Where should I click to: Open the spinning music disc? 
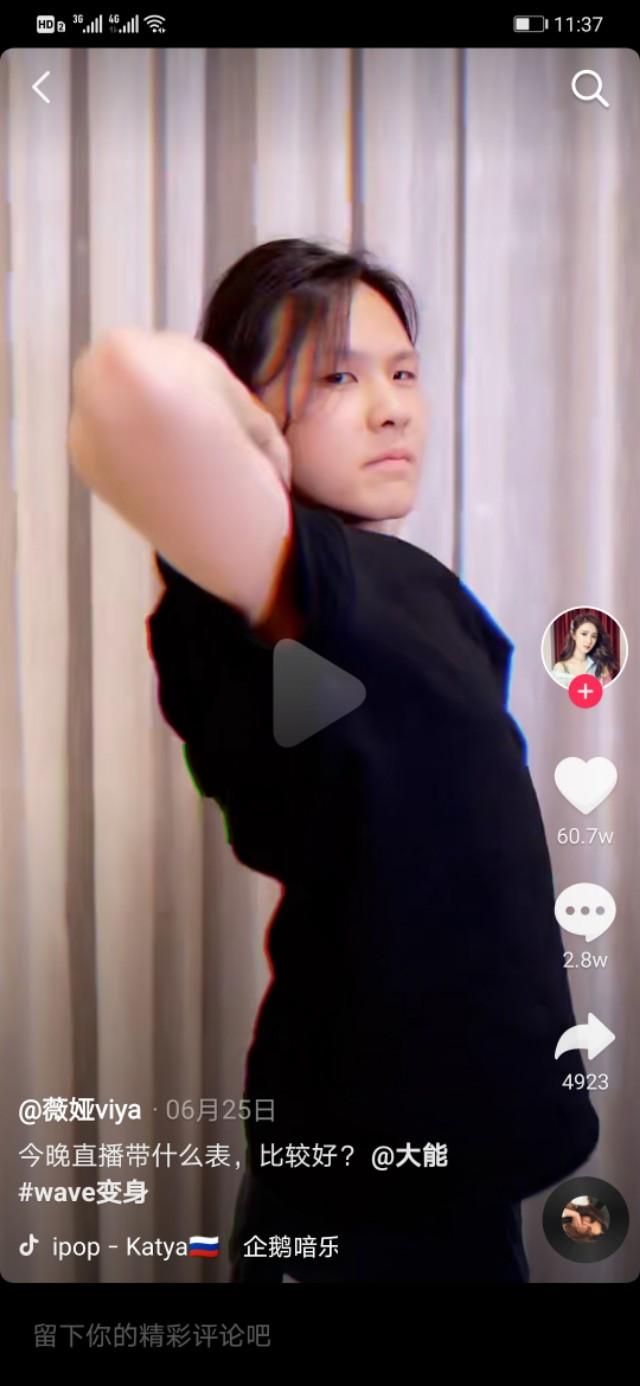point(585,1219)
